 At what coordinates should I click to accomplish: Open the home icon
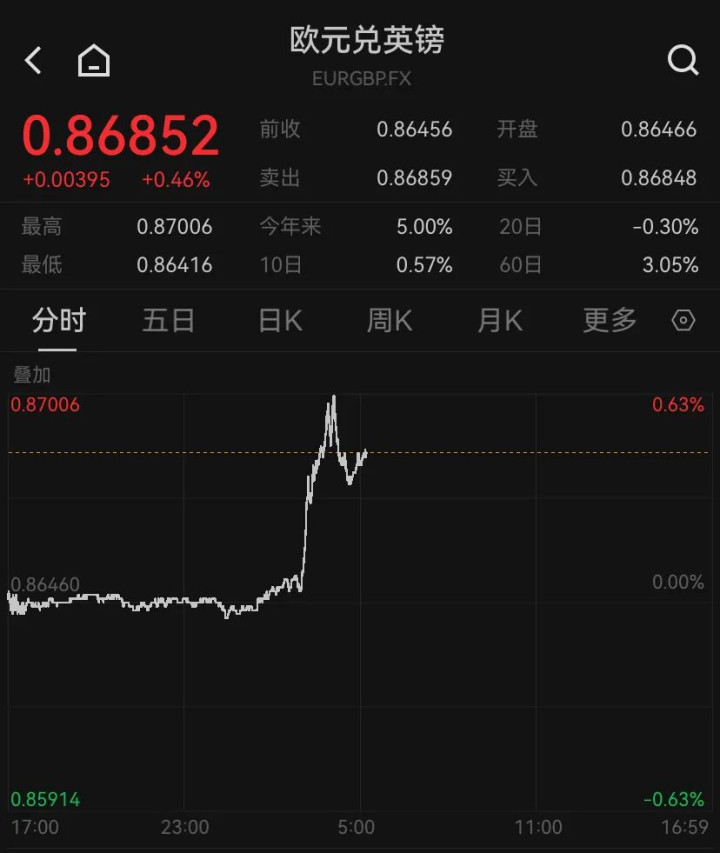(94, 61)
